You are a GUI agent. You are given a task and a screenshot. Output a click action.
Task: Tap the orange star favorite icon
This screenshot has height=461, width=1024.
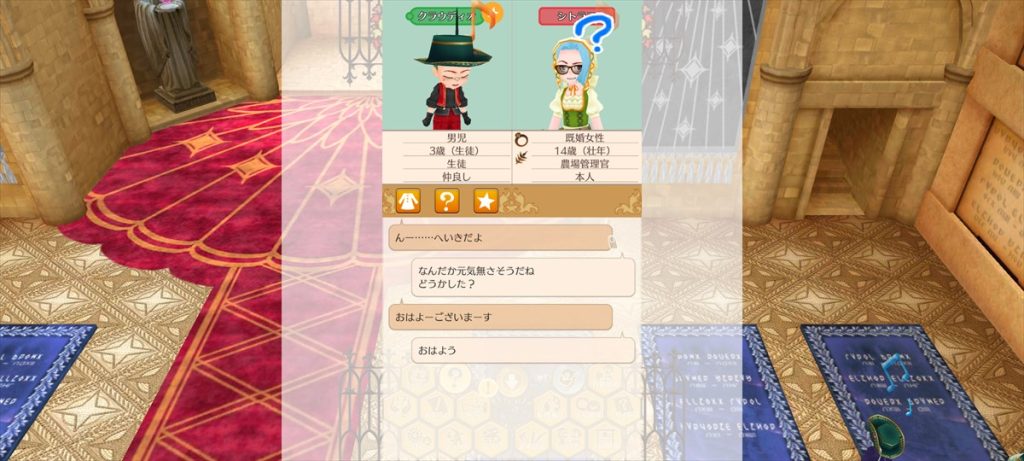tap(485, 200)
